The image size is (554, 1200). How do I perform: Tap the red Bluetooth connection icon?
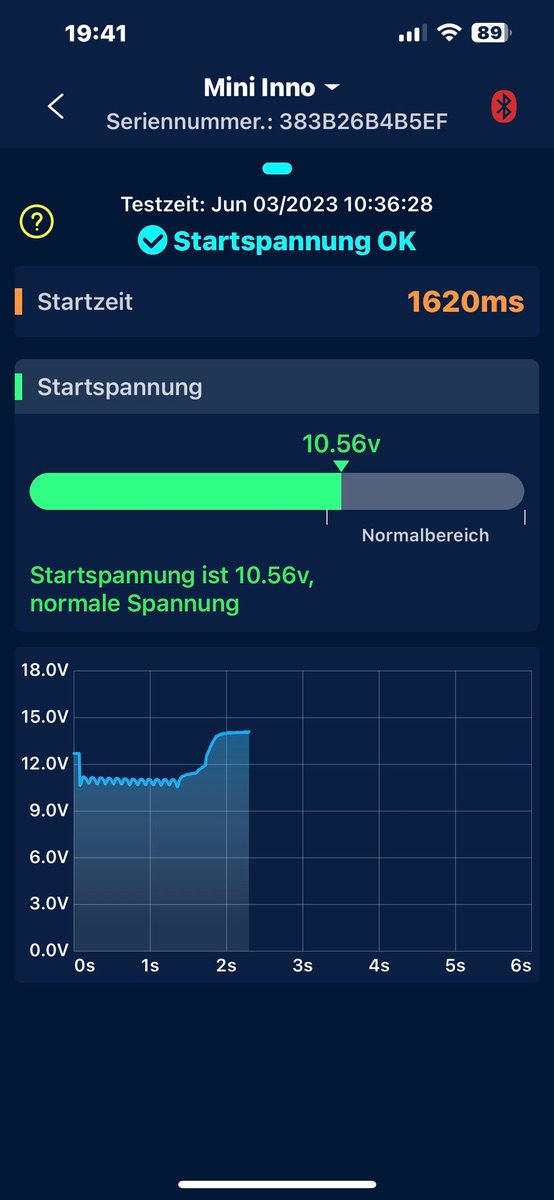click(x=503, y=106)
